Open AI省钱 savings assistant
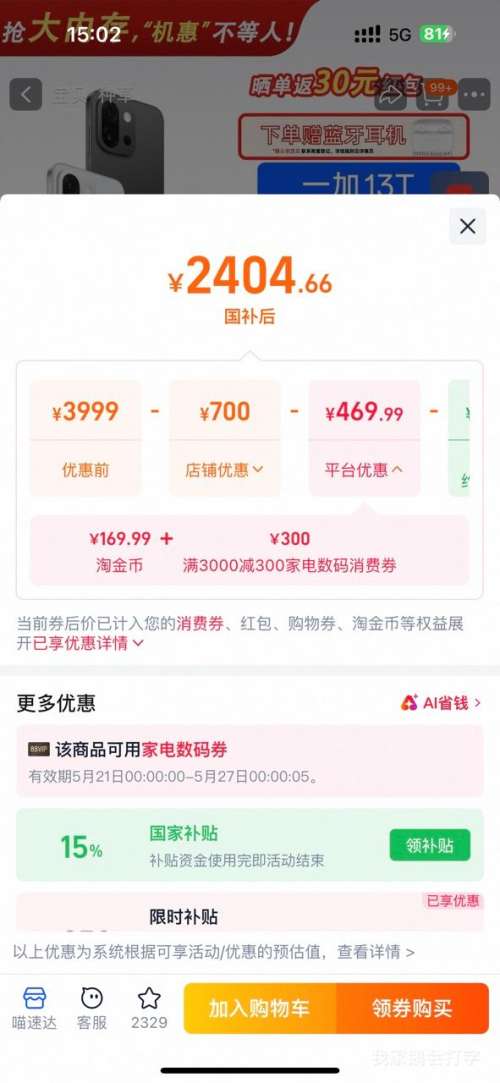The height and width of the screenshot is (1083, 500). click(441, 703)
